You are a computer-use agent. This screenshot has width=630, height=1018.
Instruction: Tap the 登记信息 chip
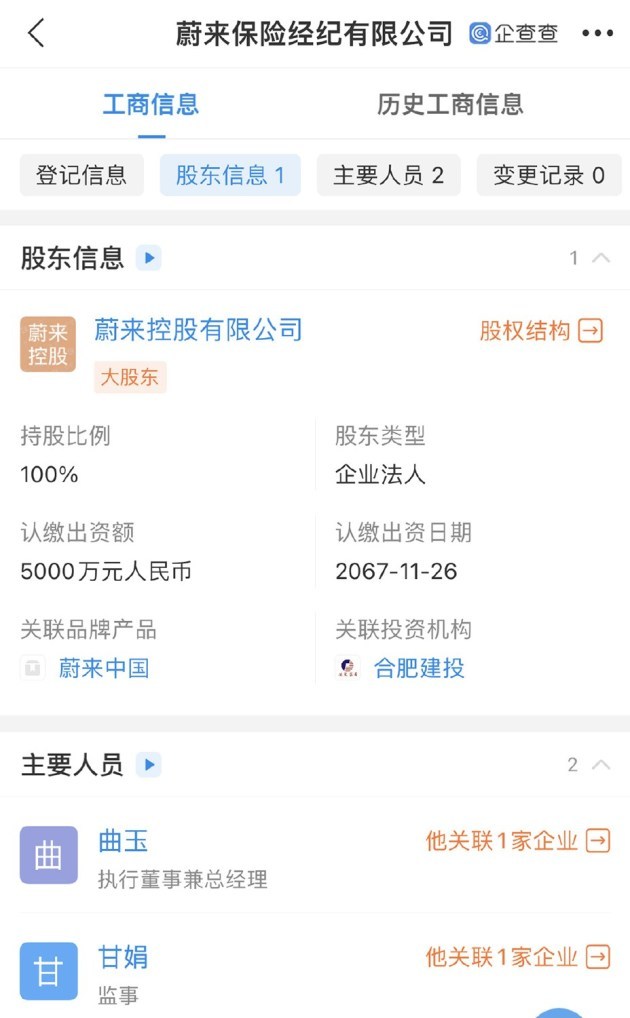coord(81,175)
